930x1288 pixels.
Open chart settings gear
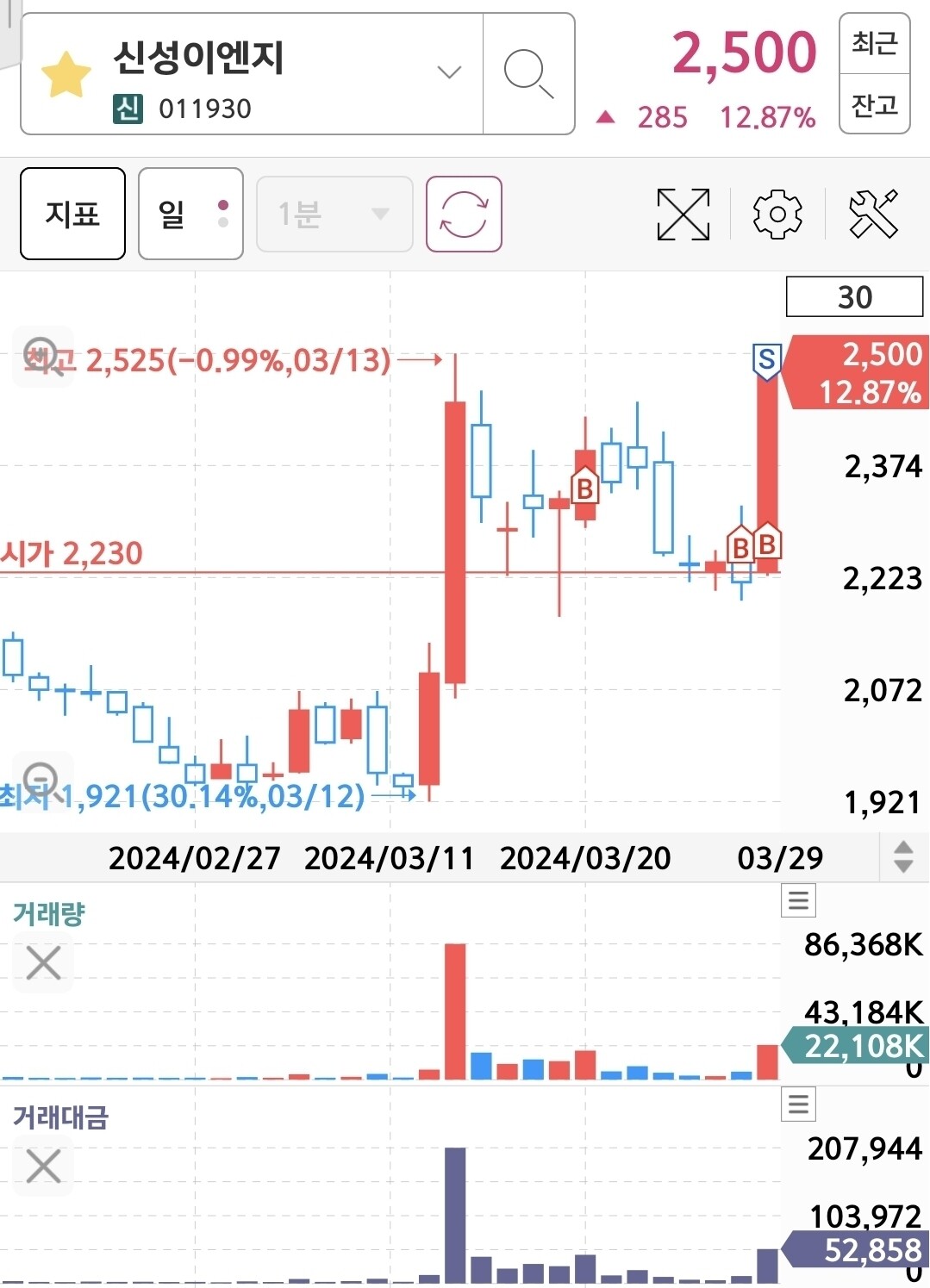coord(777,214)
